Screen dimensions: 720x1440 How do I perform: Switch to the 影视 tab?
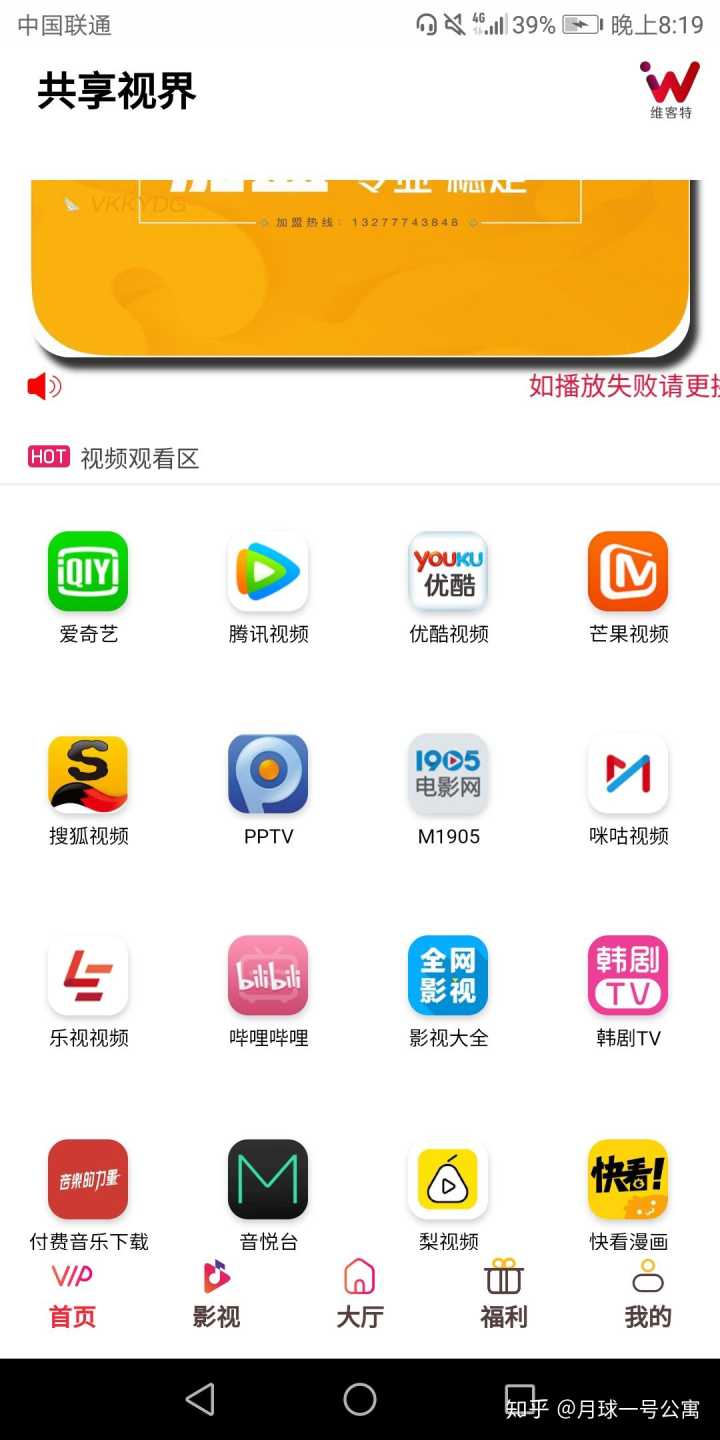pyautogui.click(x=216, y=1295)
